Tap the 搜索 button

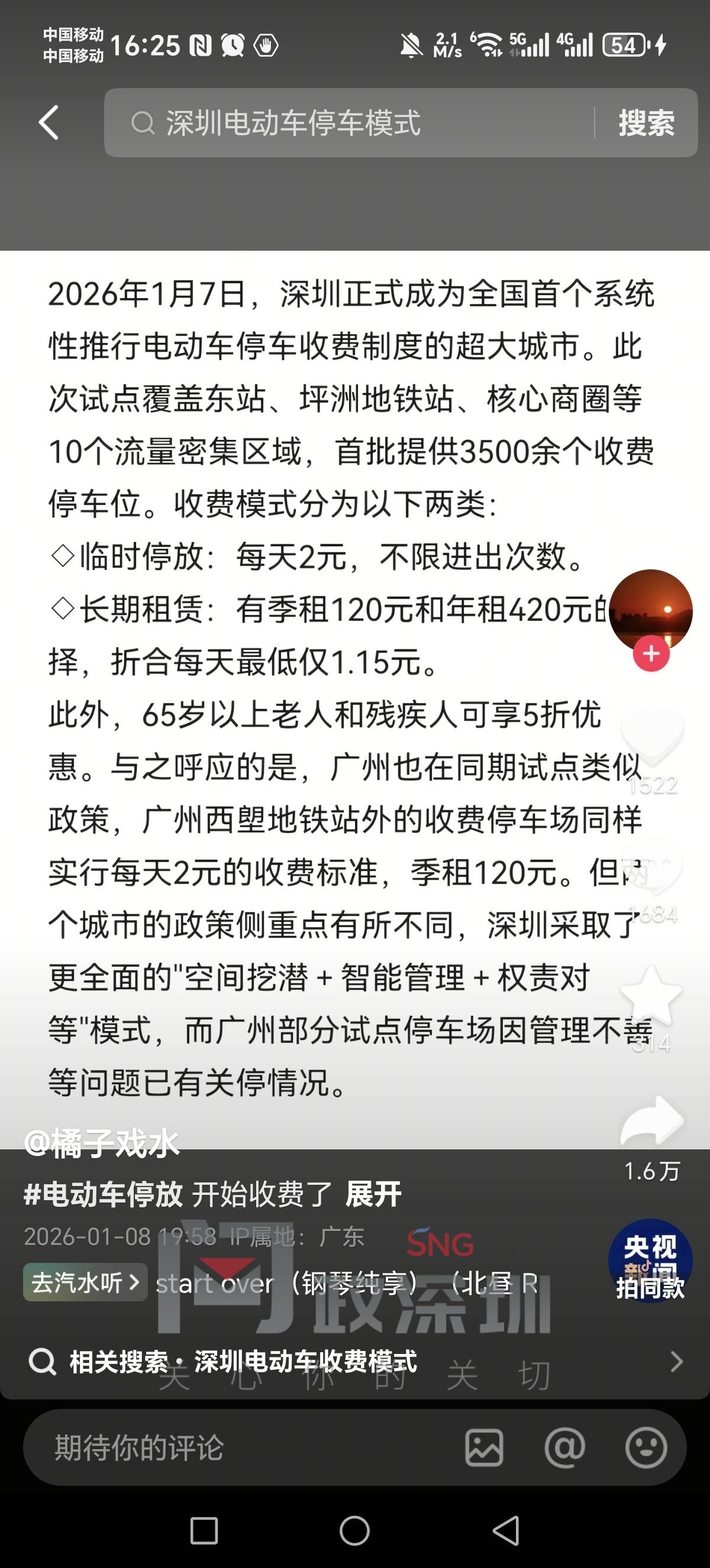coord(646,122)
